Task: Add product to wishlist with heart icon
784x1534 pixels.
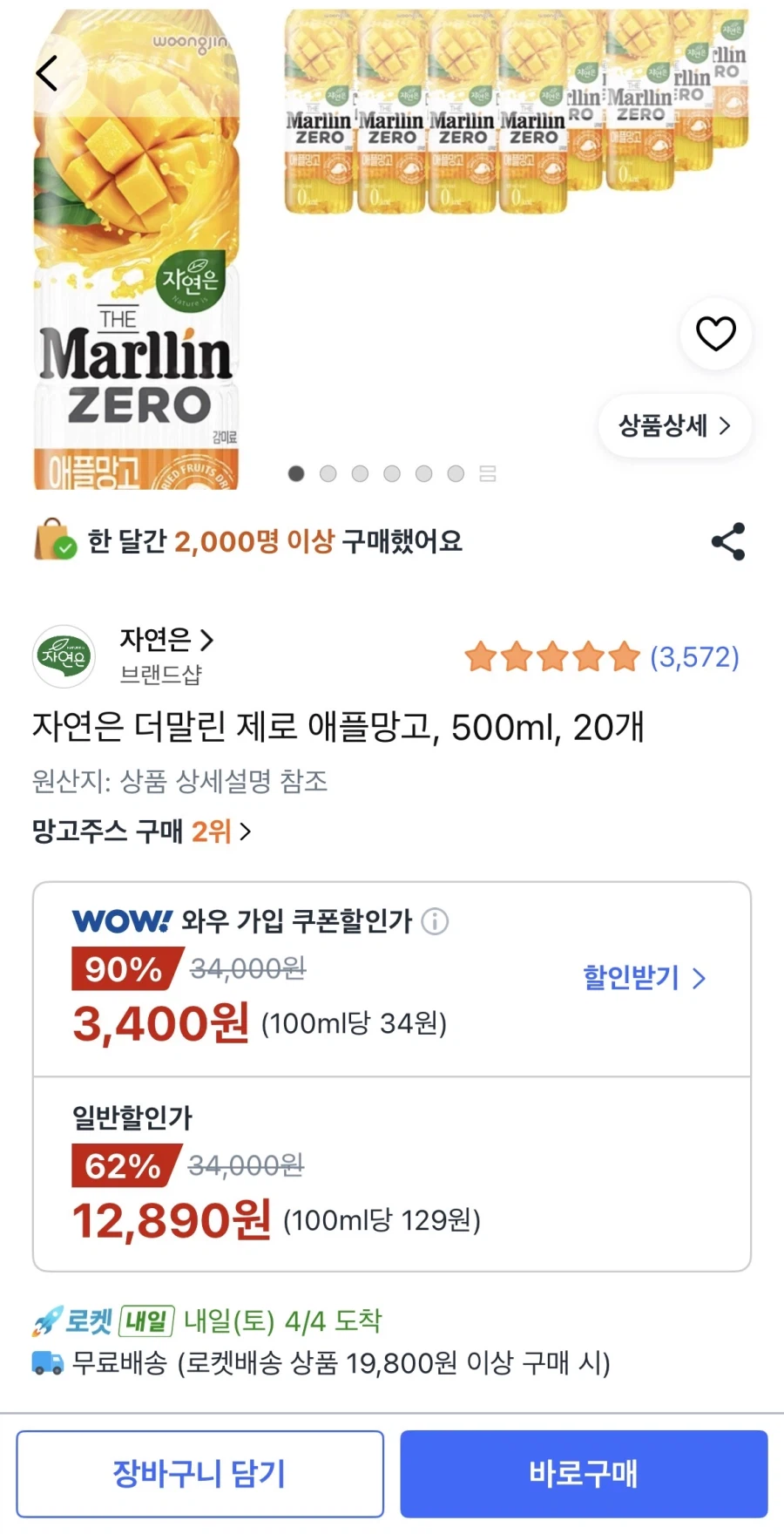Action: (x=715, y=334)
